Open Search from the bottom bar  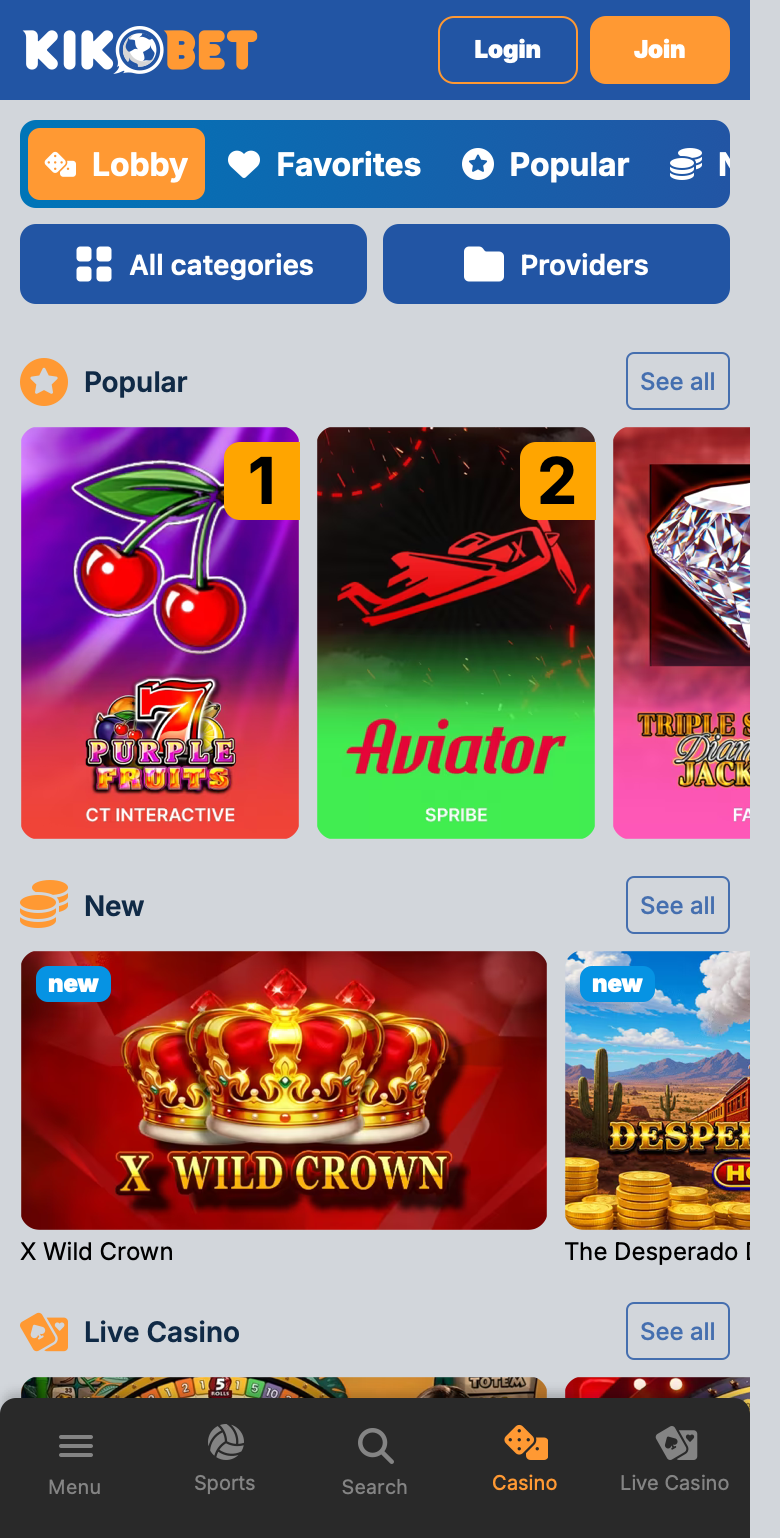pos(375,1463)
